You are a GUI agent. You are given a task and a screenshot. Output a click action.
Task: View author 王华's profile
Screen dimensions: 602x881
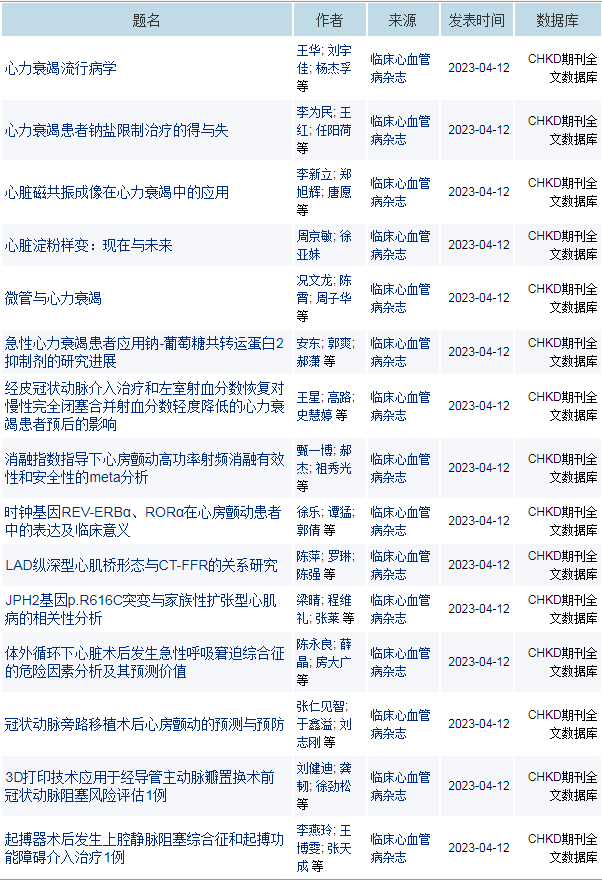(308, 50)
